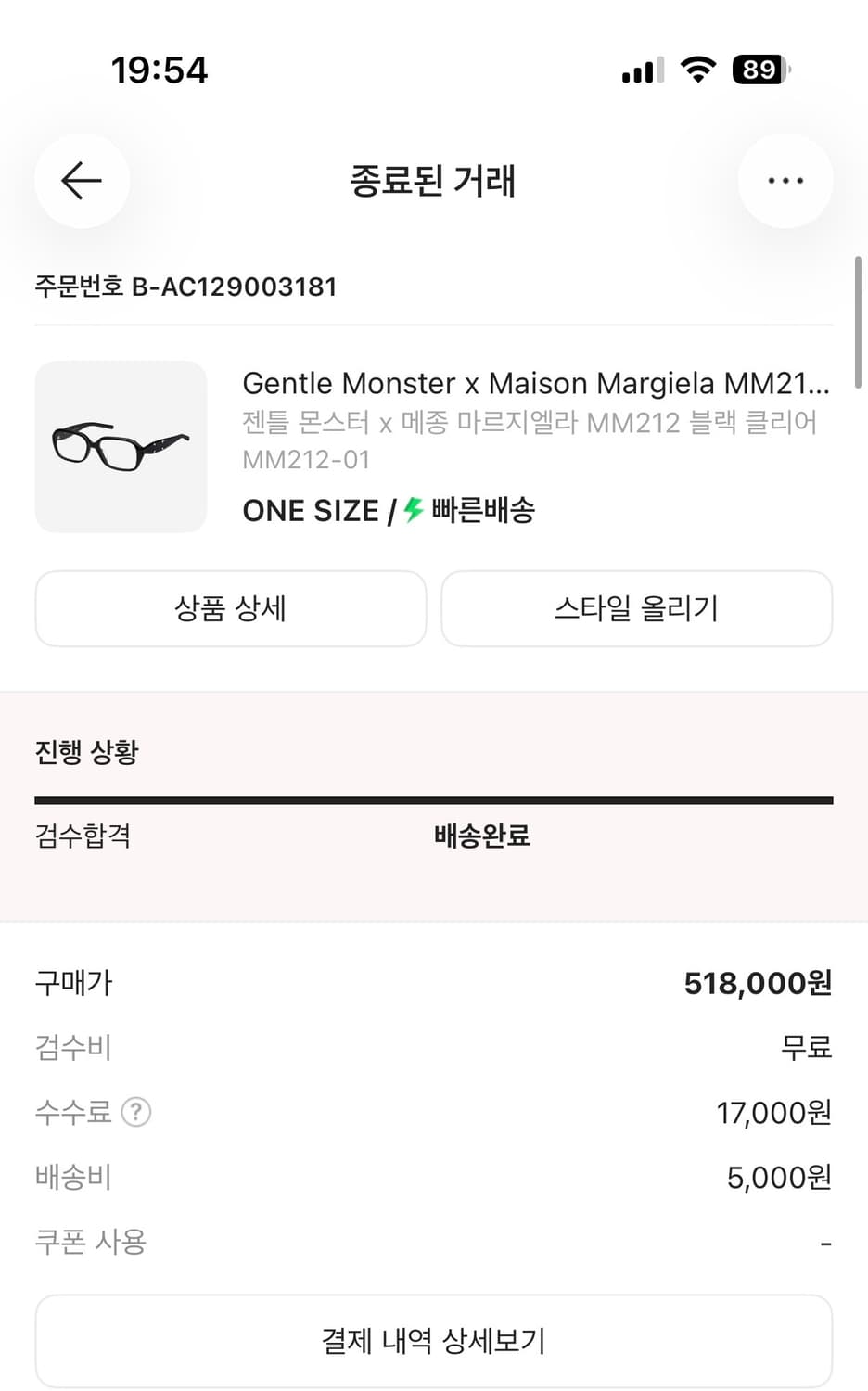This screenshot has height=1391, width=868.
Task: Tap the order number B-AC129003181
Action: (x=185, y=287)
